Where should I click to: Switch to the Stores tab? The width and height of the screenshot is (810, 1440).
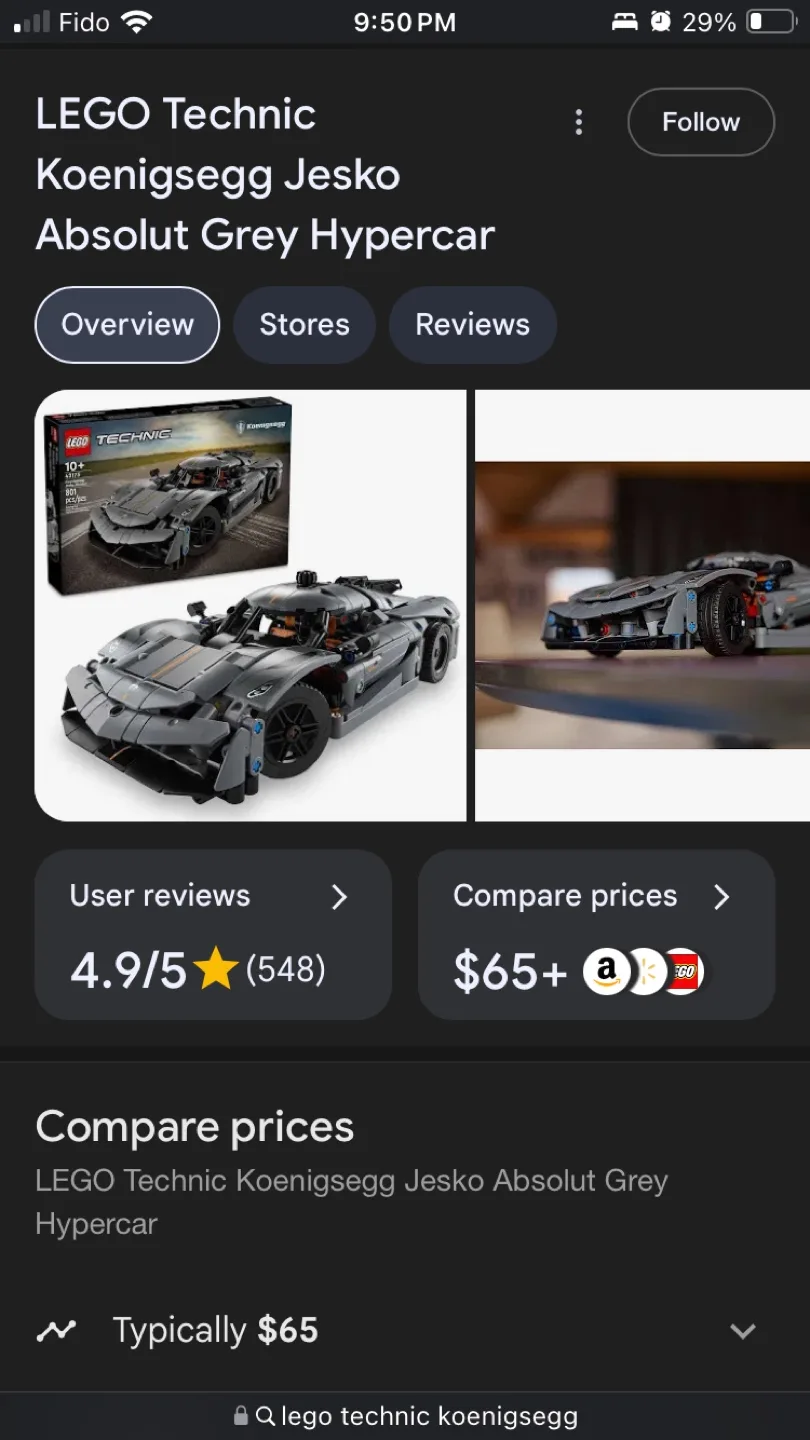click(x=304, y=324)
